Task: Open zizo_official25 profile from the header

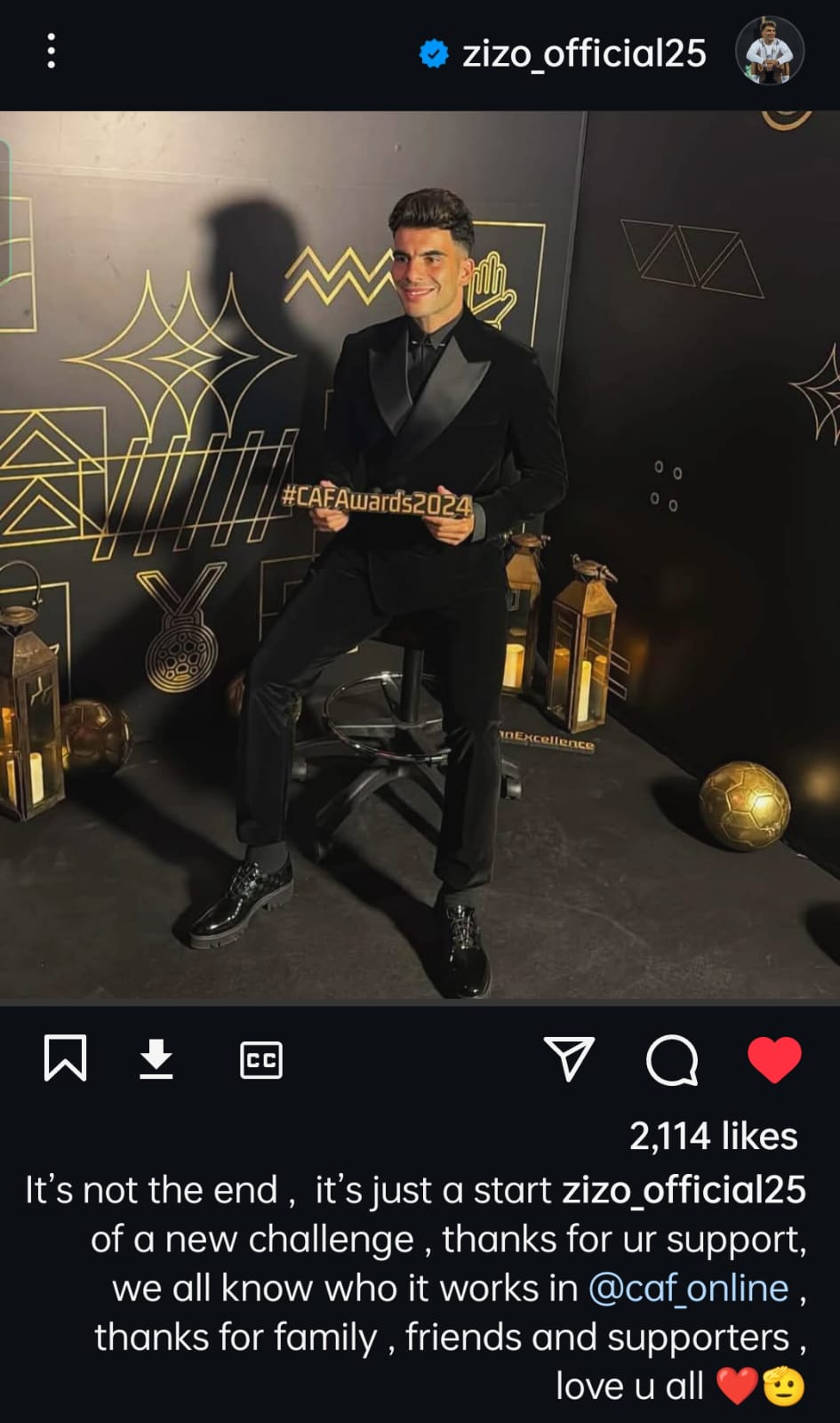Action: 583,54
